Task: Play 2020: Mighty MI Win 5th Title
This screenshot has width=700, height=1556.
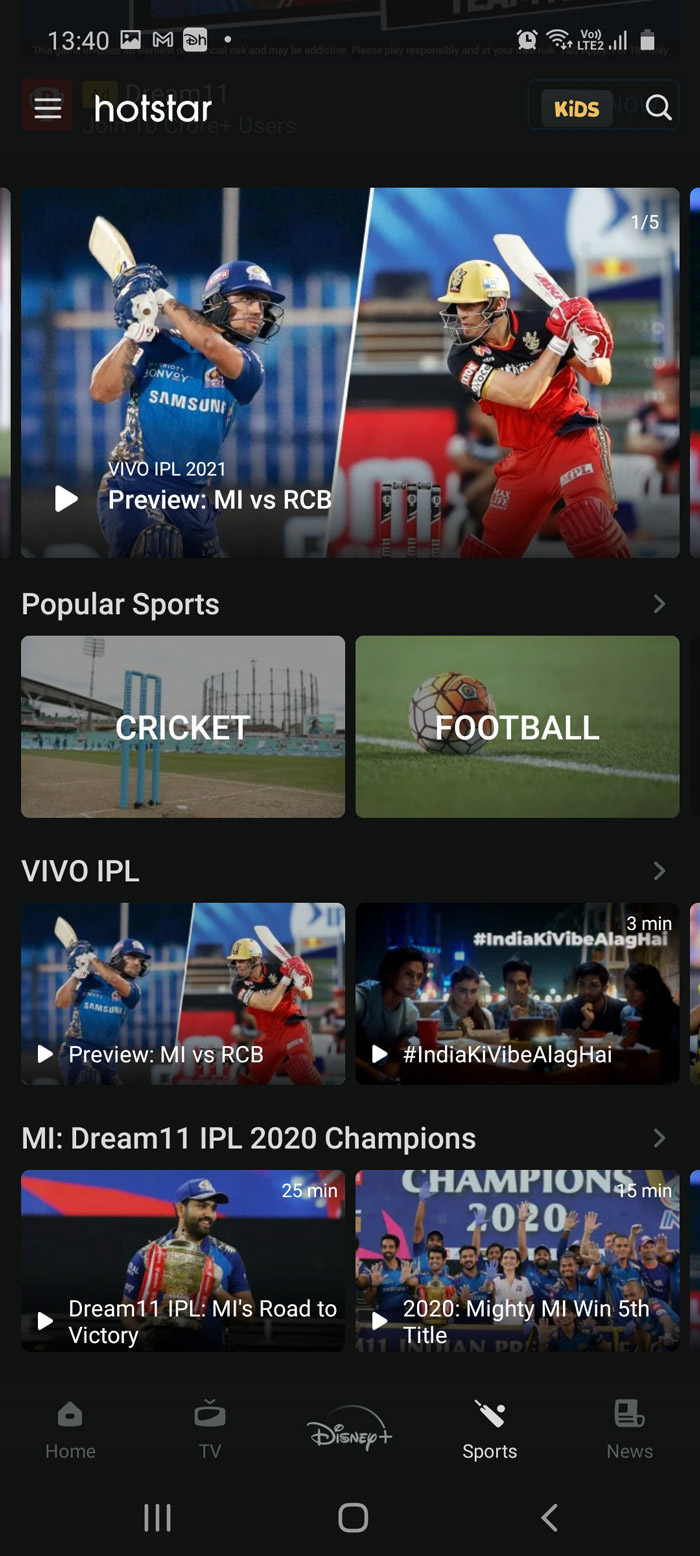Action: point(517,1261)
